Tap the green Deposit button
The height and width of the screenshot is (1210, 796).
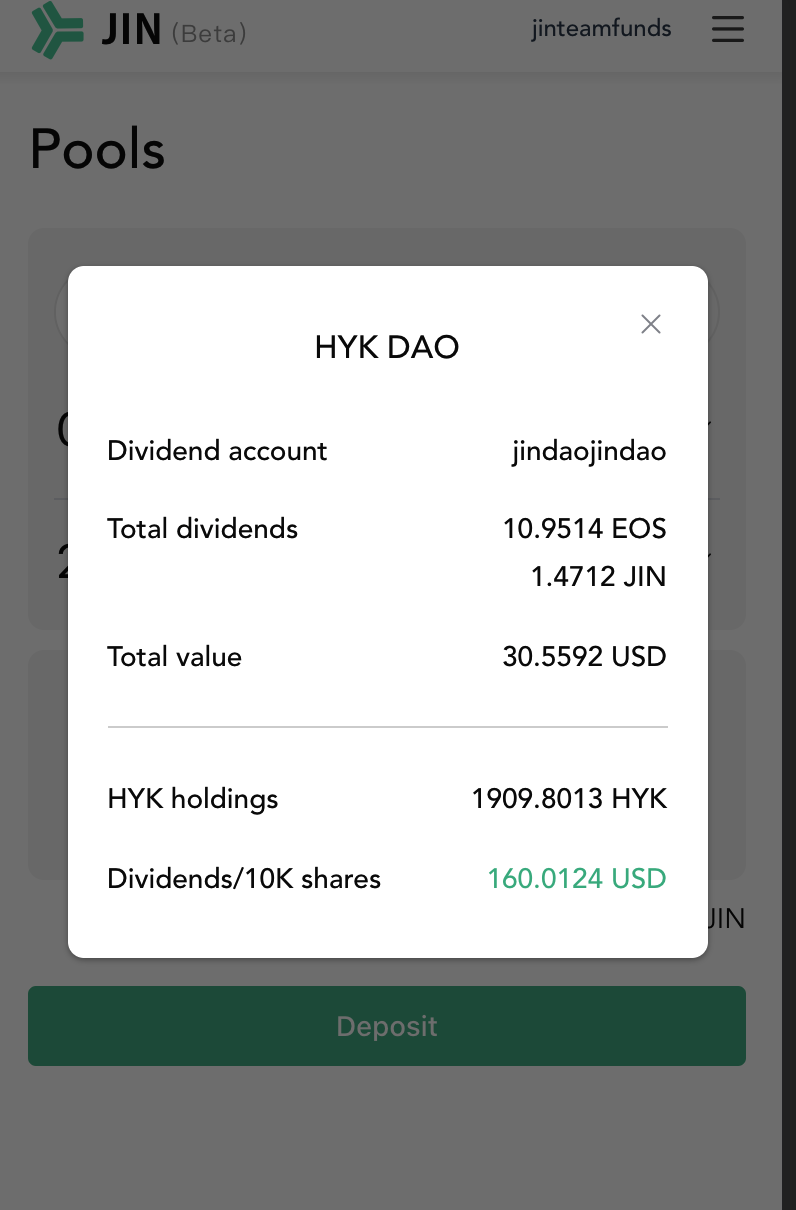pyautogui.click(x=387, y=1026)
